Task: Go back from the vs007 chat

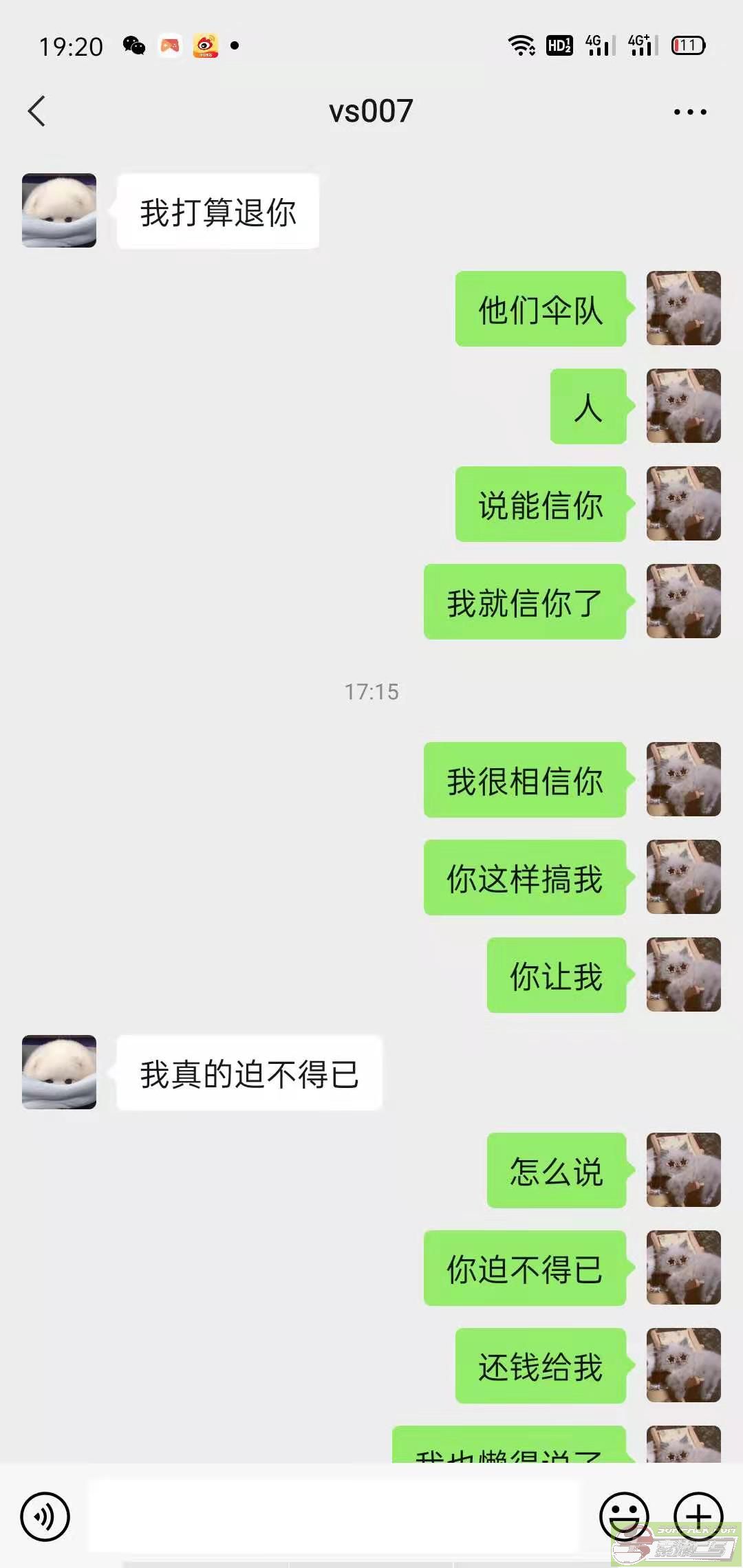Action: pos(37,111)
